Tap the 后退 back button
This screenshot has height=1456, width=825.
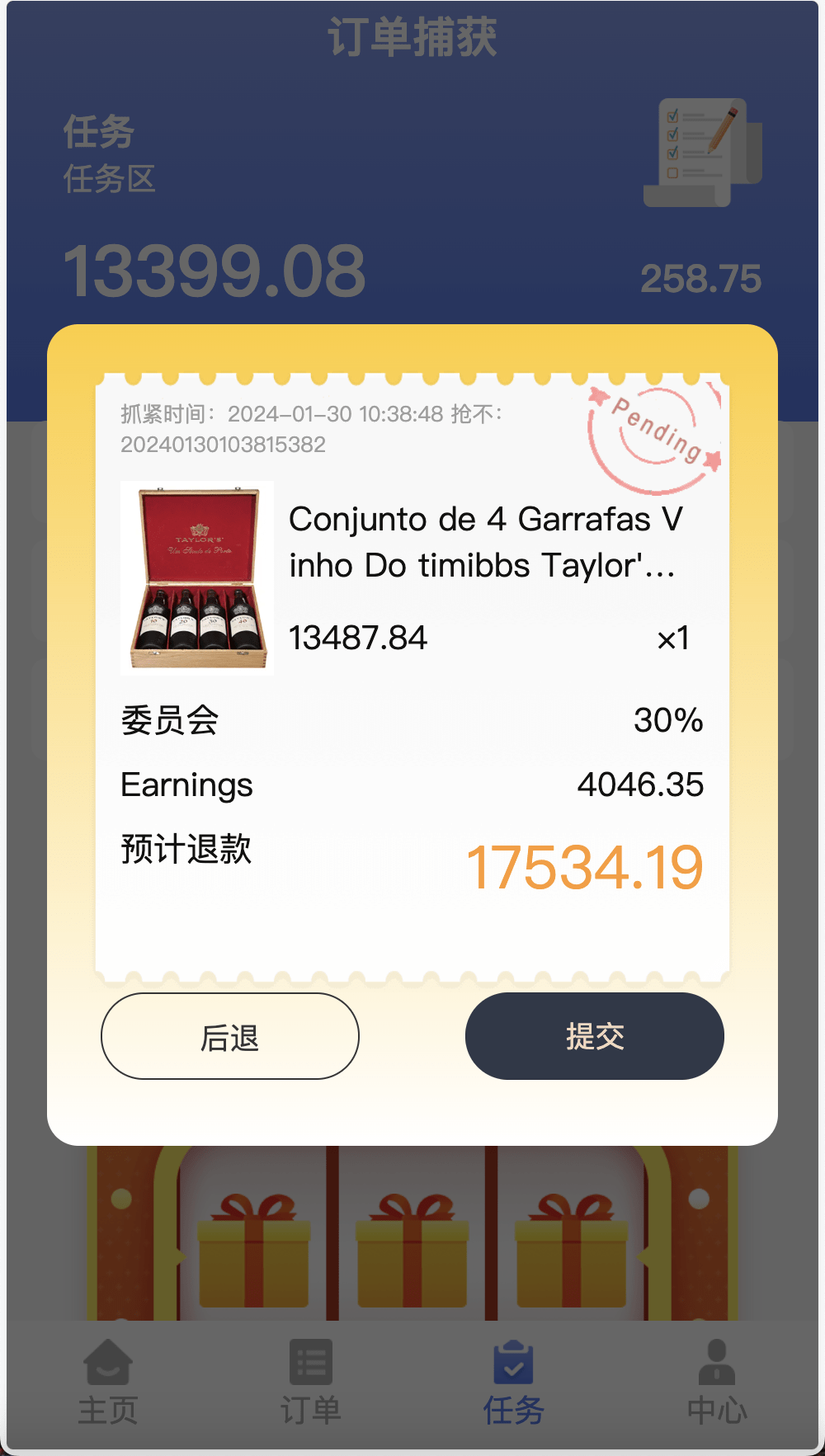pyautogui.click(x=230, y=1036)
